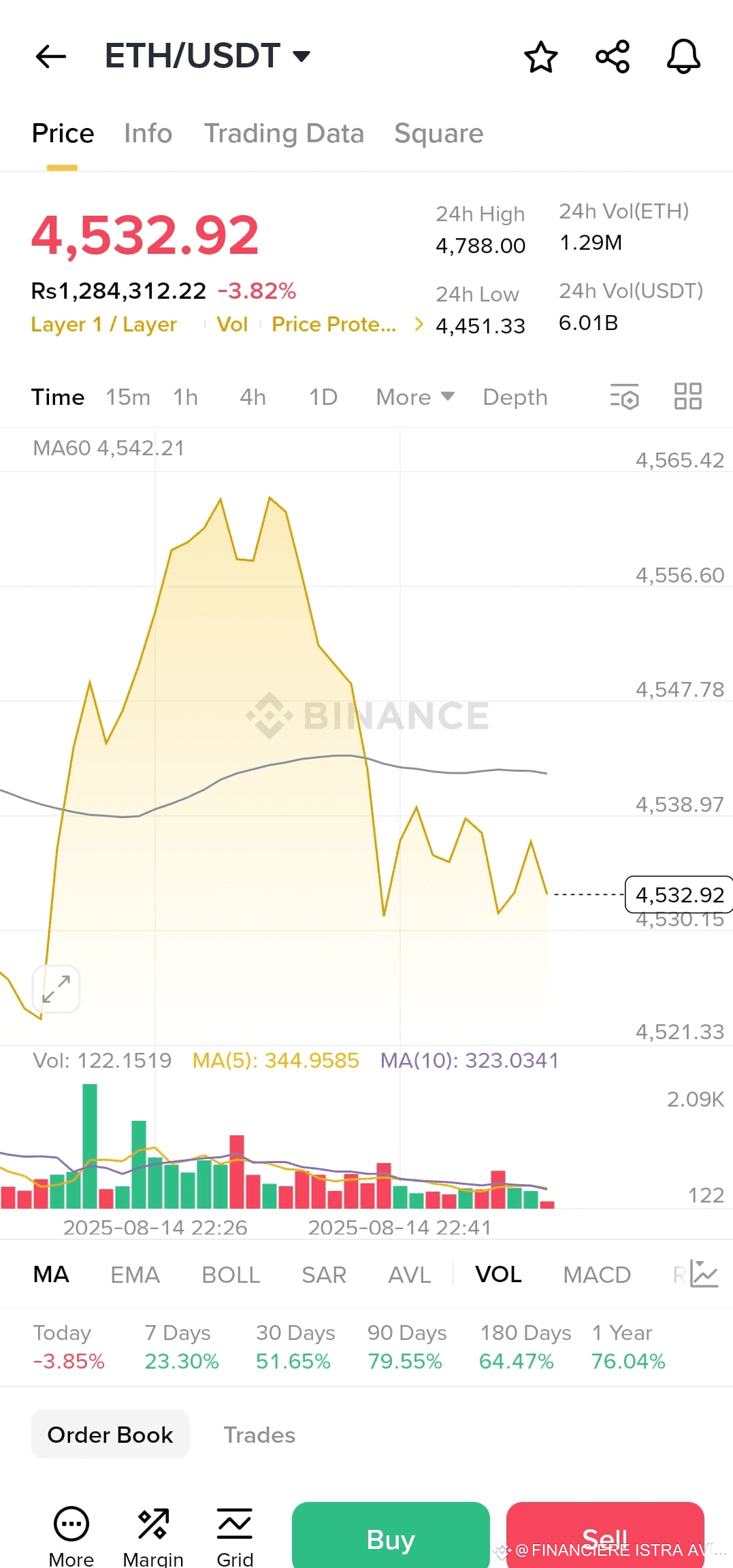This screenshot has width=733, height=1568.
Task: Select the 4h chart interval
Action: (253, 397)
